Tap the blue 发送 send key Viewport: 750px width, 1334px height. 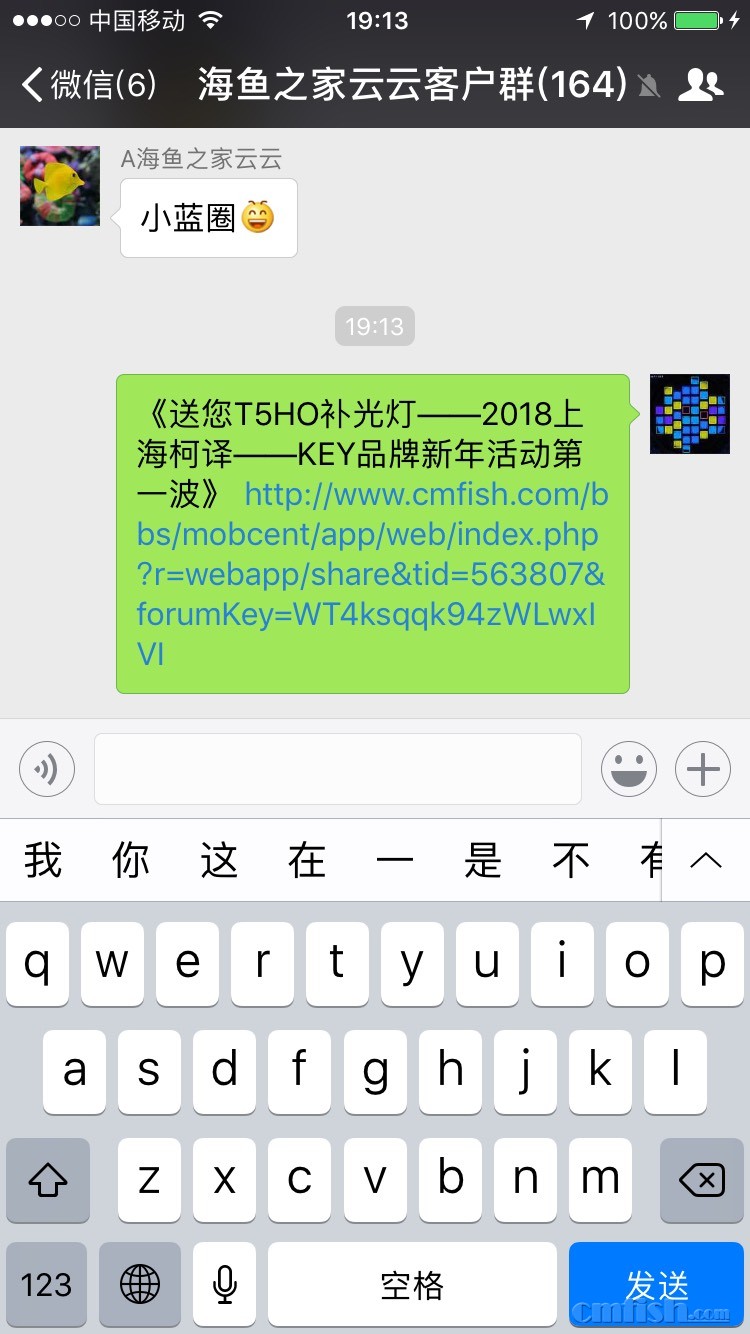pos(657,1284)
